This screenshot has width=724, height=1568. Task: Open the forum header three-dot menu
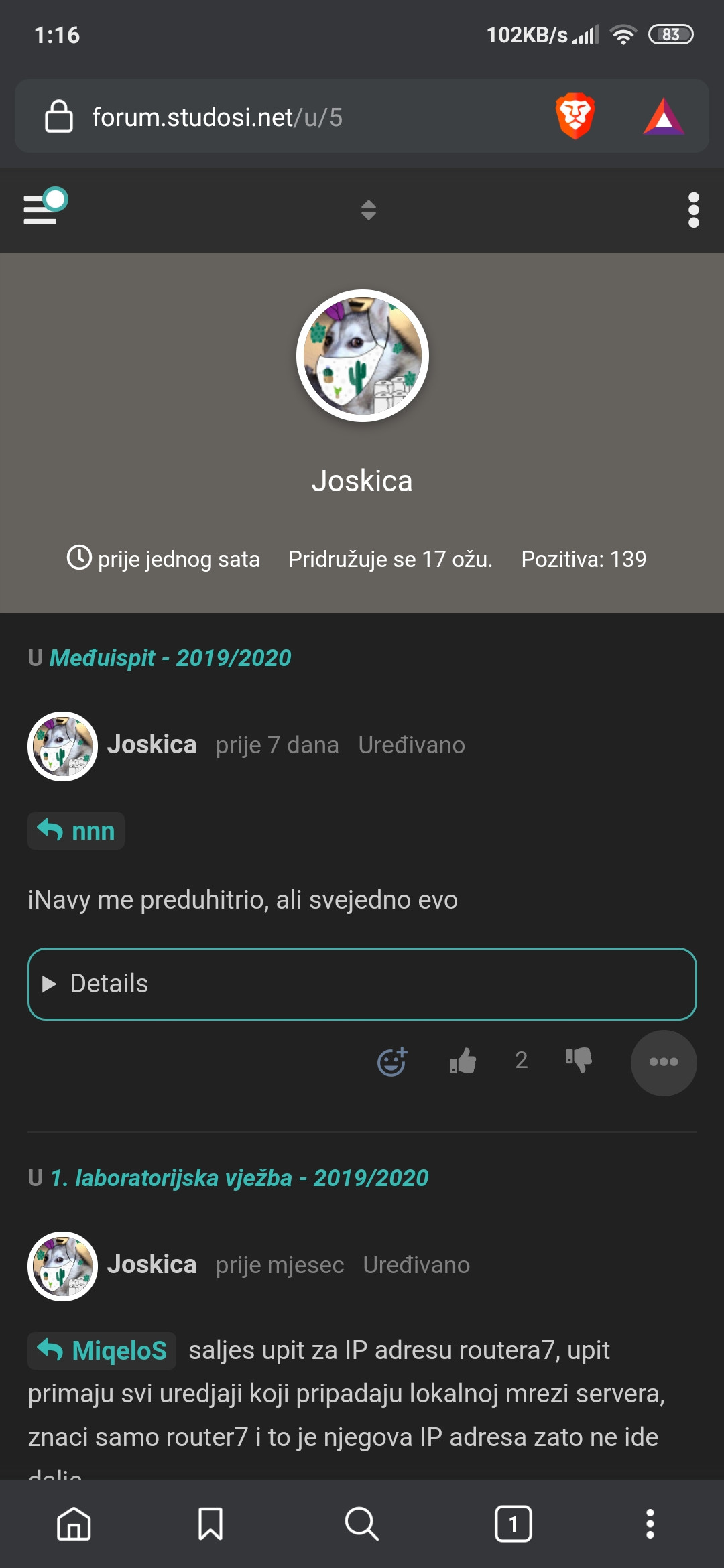click(x=693, y=210)
